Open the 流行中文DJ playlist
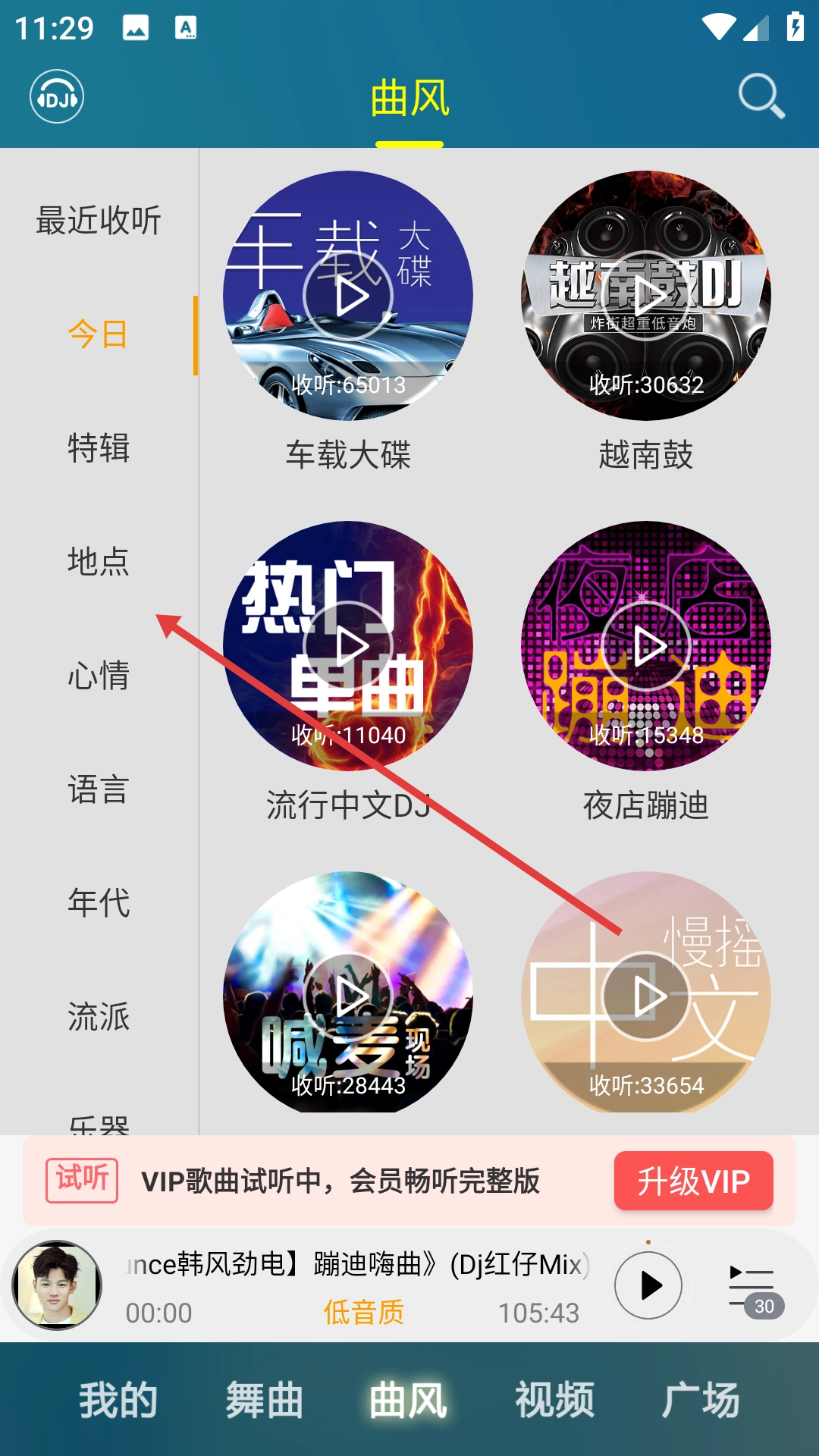This screenshot has height=1456, width=819. 348,646
